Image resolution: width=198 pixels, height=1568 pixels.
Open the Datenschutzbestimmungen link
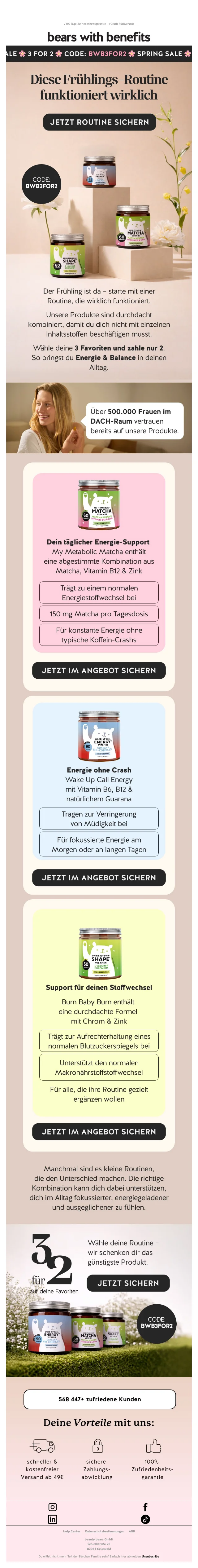click(105, 1531)
